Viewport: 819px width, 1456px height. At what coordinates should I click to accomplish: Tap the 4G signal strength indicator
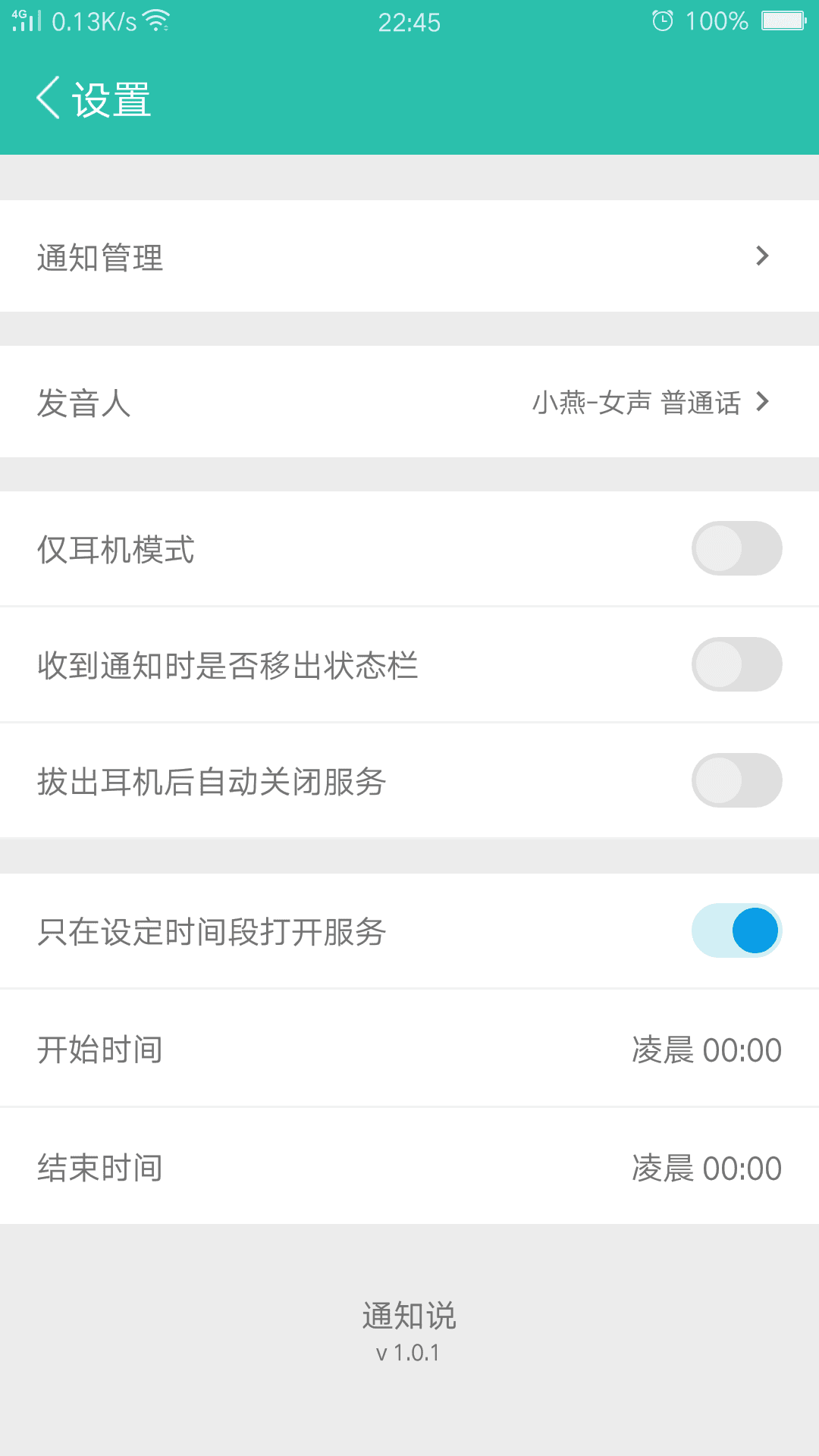tap(23, 20)
